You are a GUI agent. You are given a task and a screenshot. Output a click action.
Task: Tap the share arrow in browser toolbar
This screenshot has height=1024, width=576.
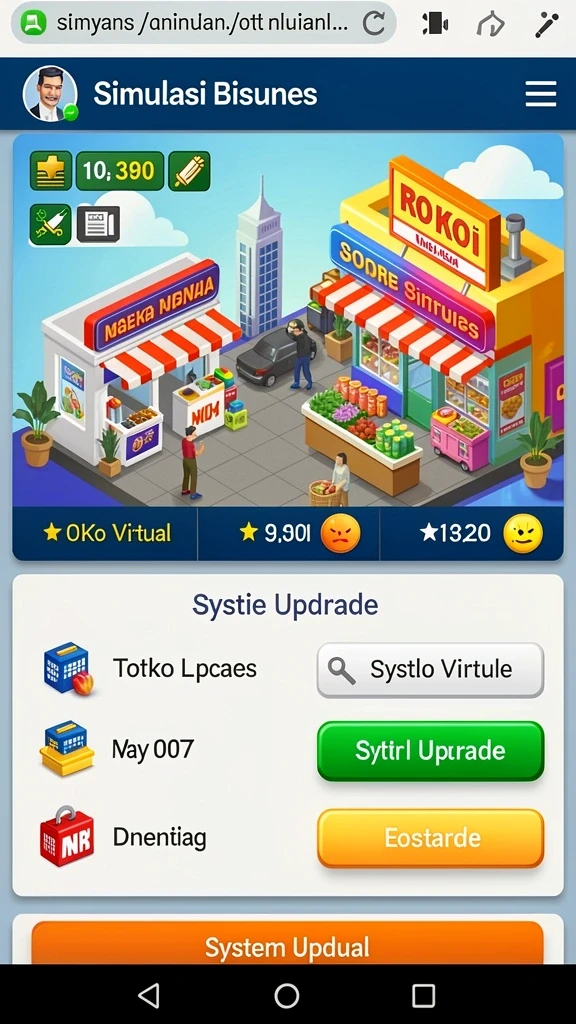[x=491, y=24]
